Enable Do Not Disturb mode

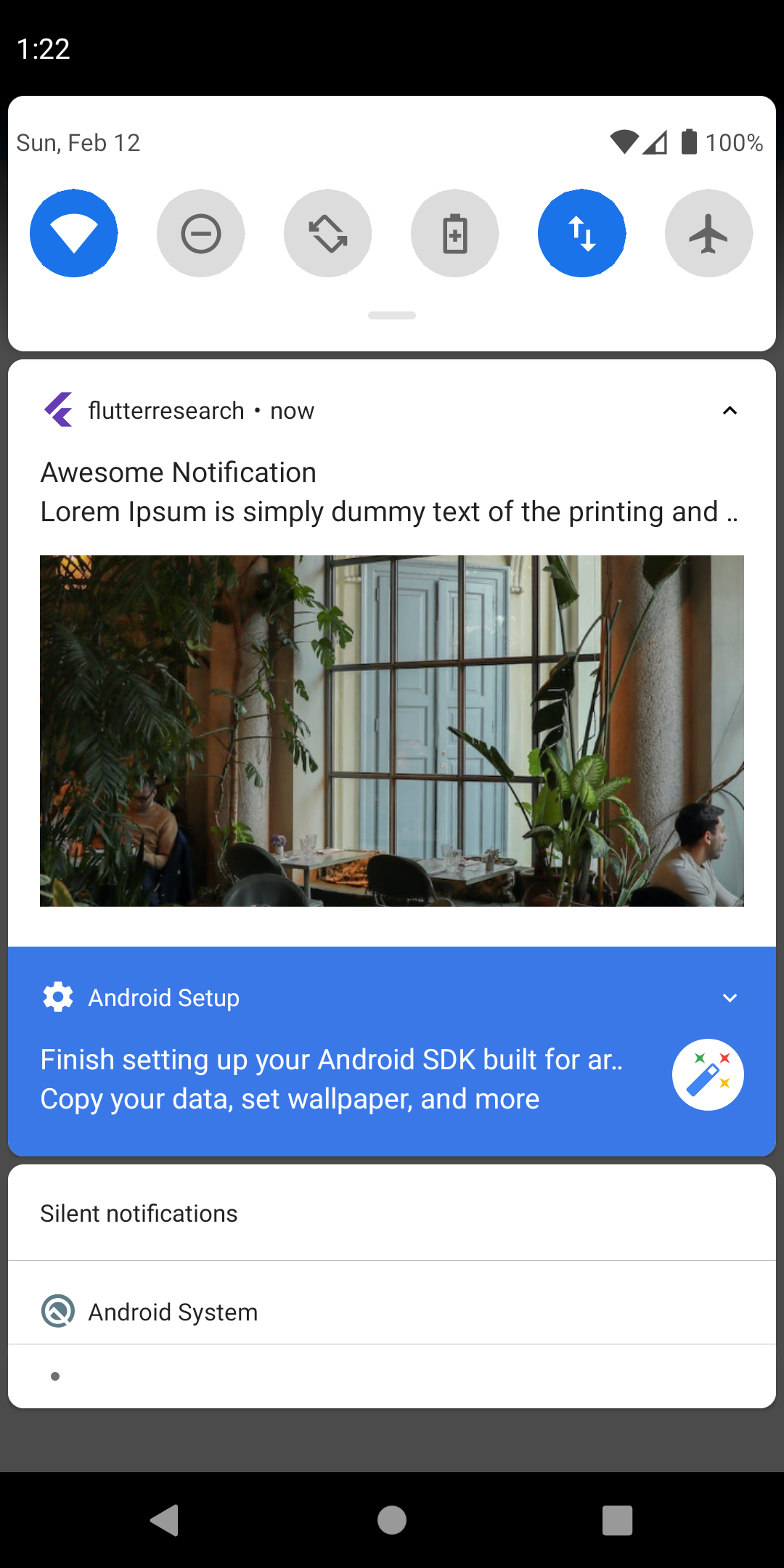(x=200, y=234)
